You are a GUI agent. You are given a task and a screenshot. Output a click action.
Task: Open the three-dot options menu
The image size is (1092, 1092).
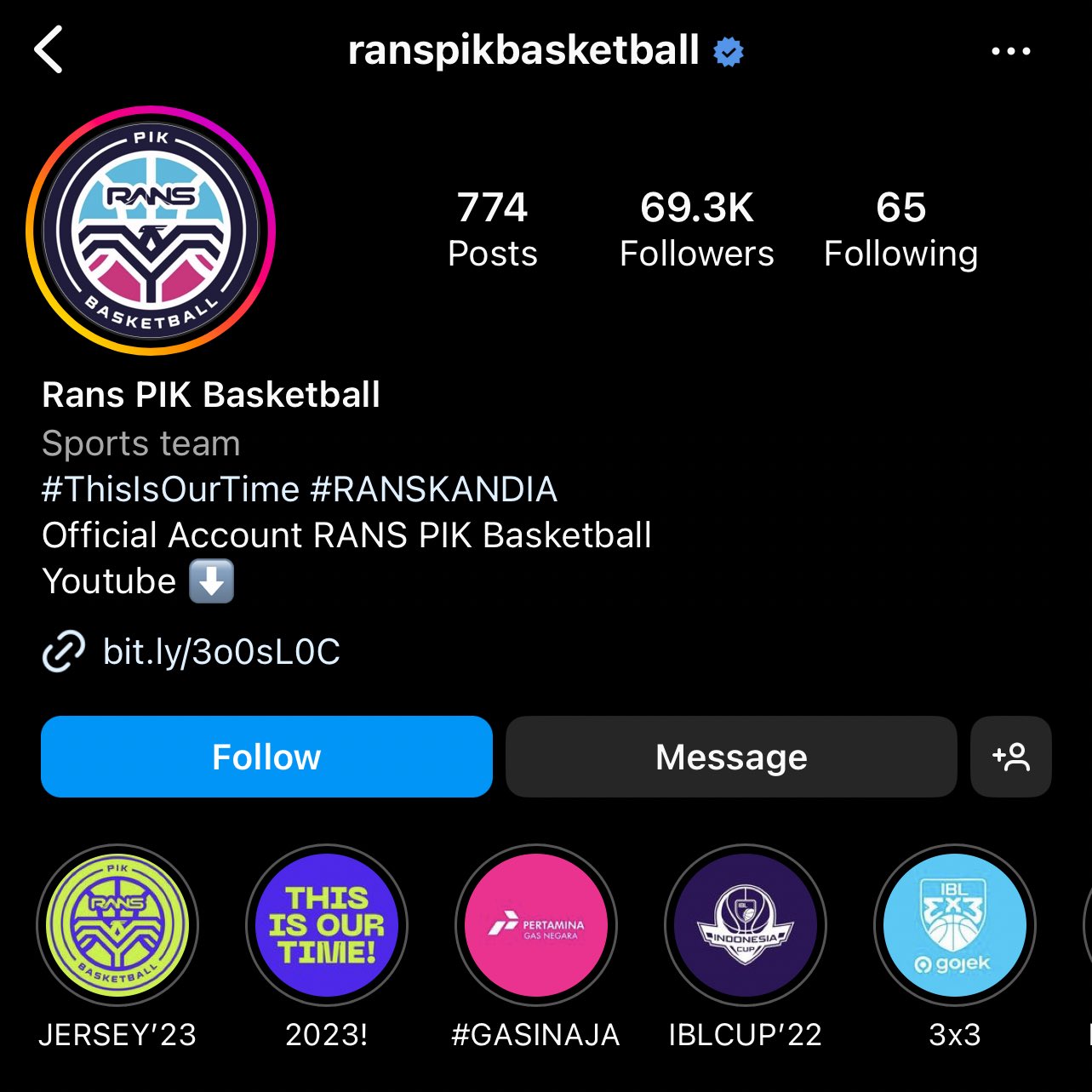1010,51
